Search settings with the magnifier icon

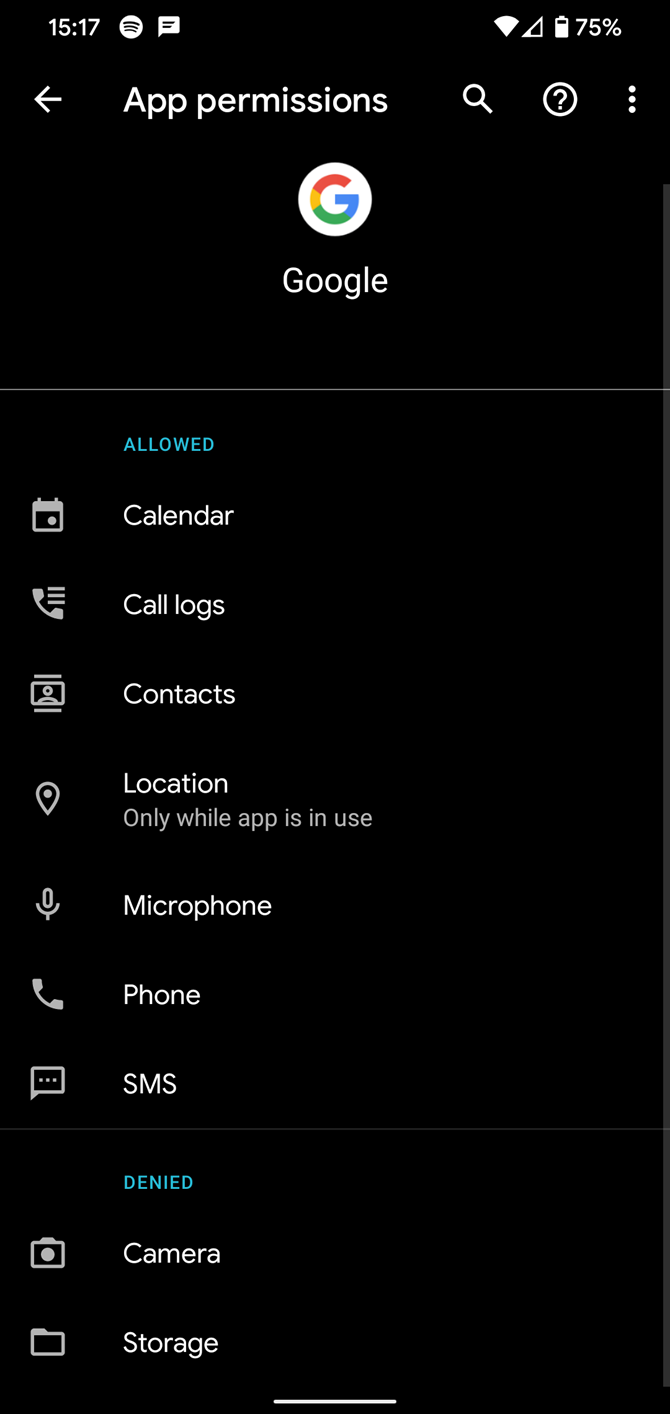[x=478, y=99]
